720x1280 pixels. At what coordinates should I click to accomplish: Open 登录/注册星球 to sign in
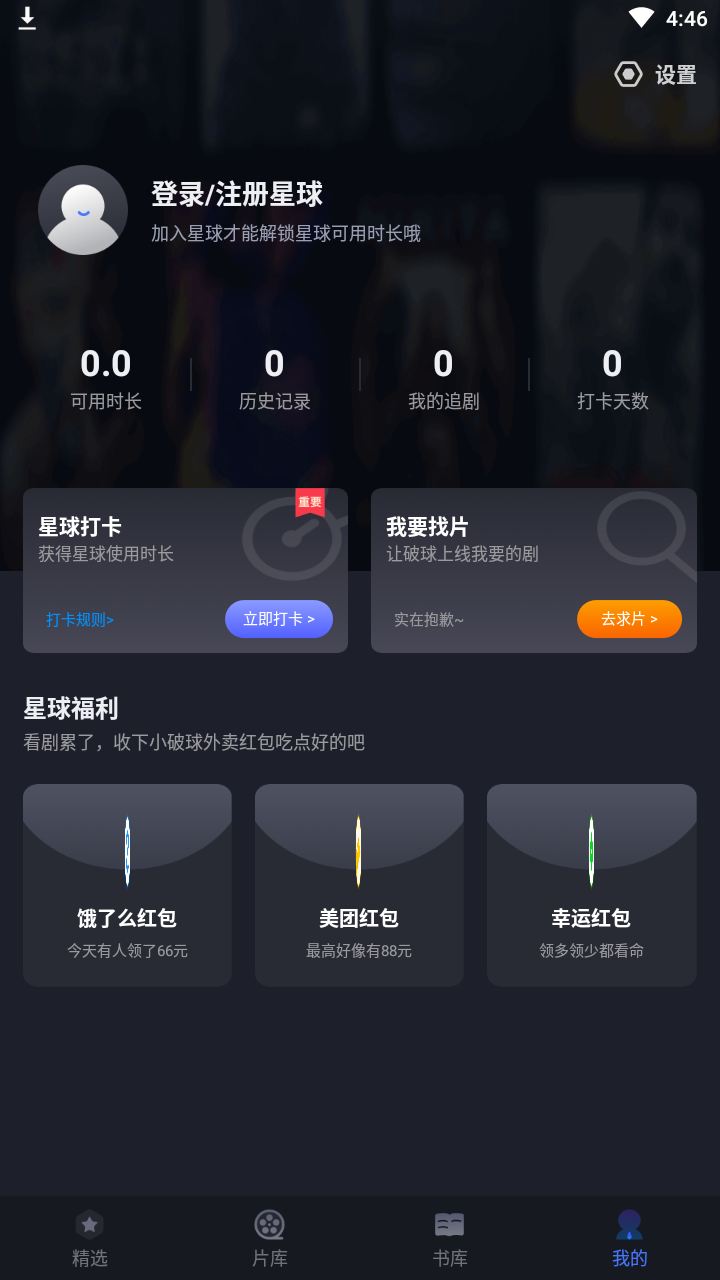pos(237,194)
